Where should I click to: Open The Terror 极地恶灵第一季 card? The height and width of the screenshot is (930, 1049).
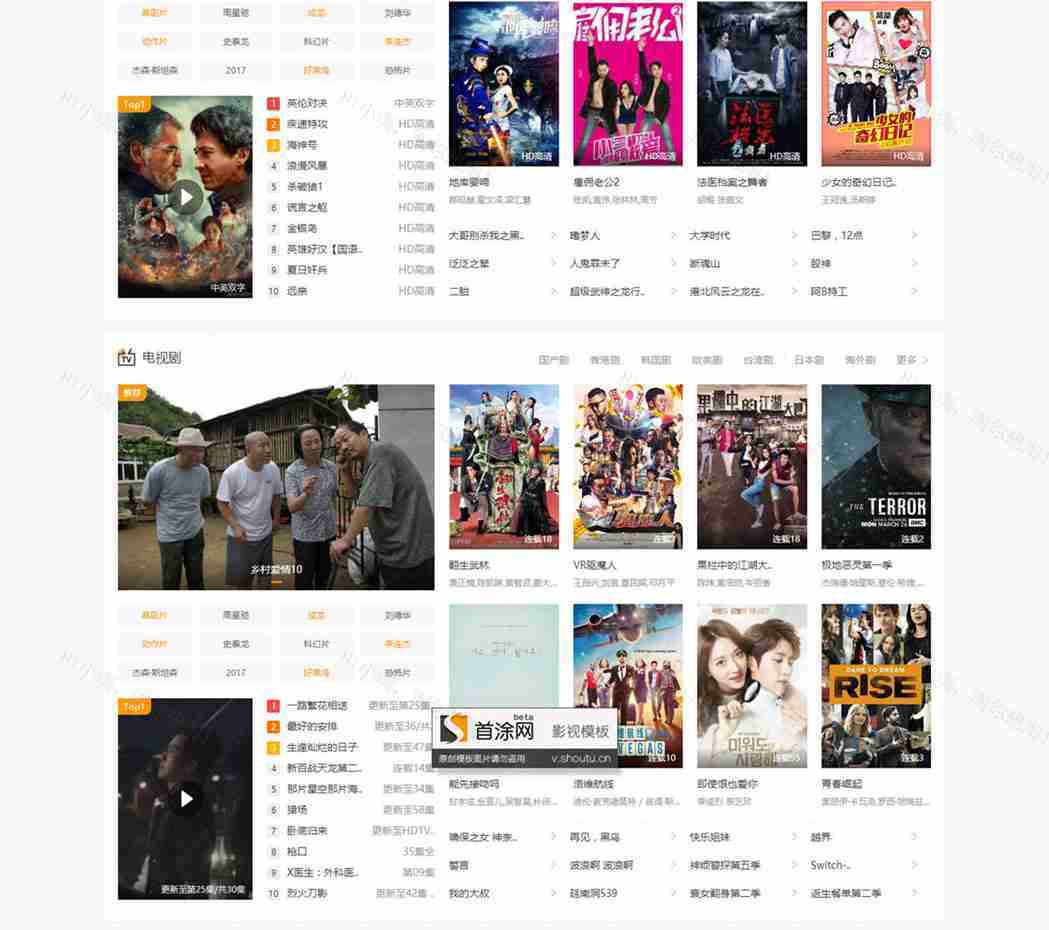coord(875,466)
